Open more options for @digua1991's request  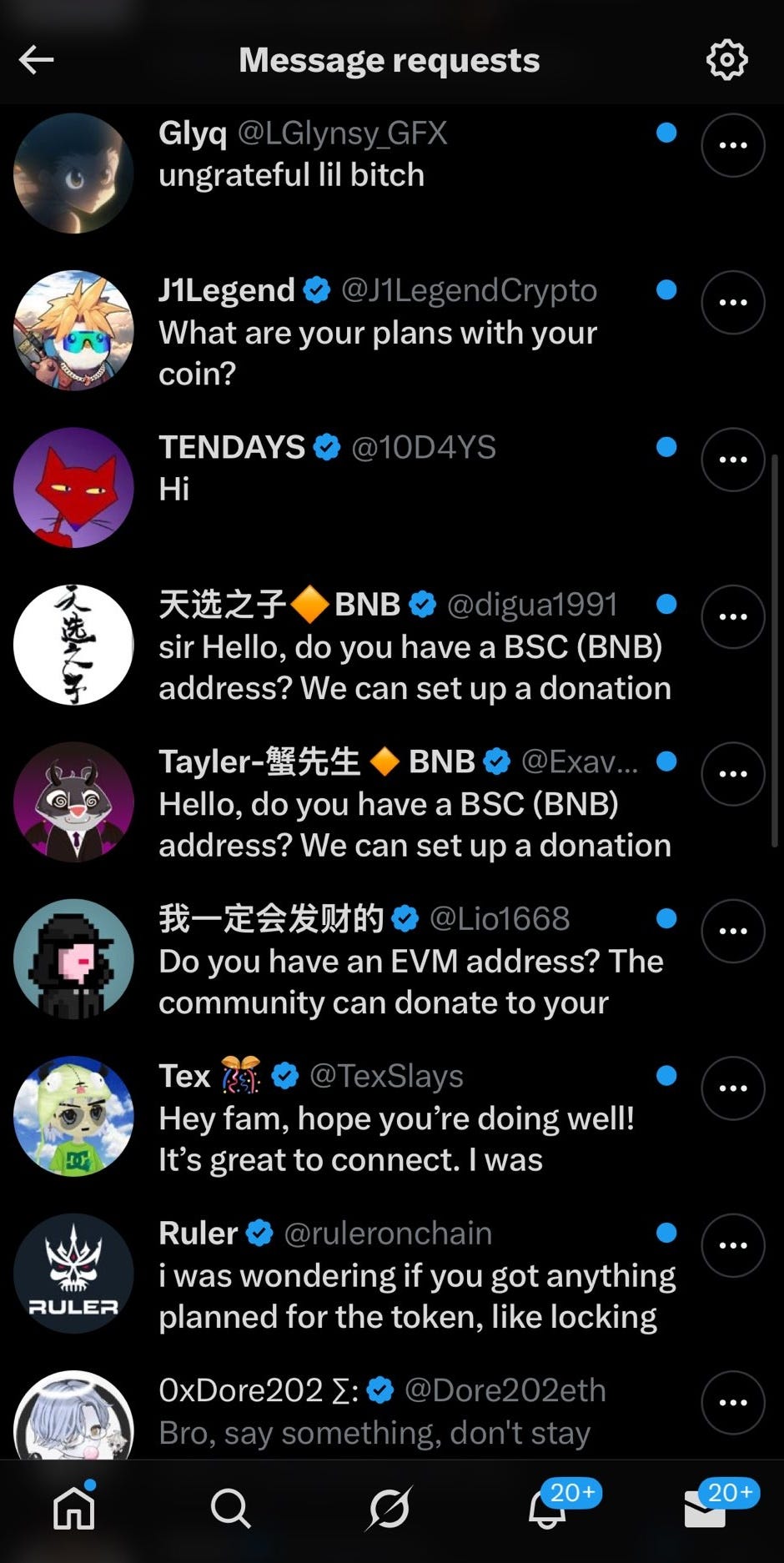(732, 617)
